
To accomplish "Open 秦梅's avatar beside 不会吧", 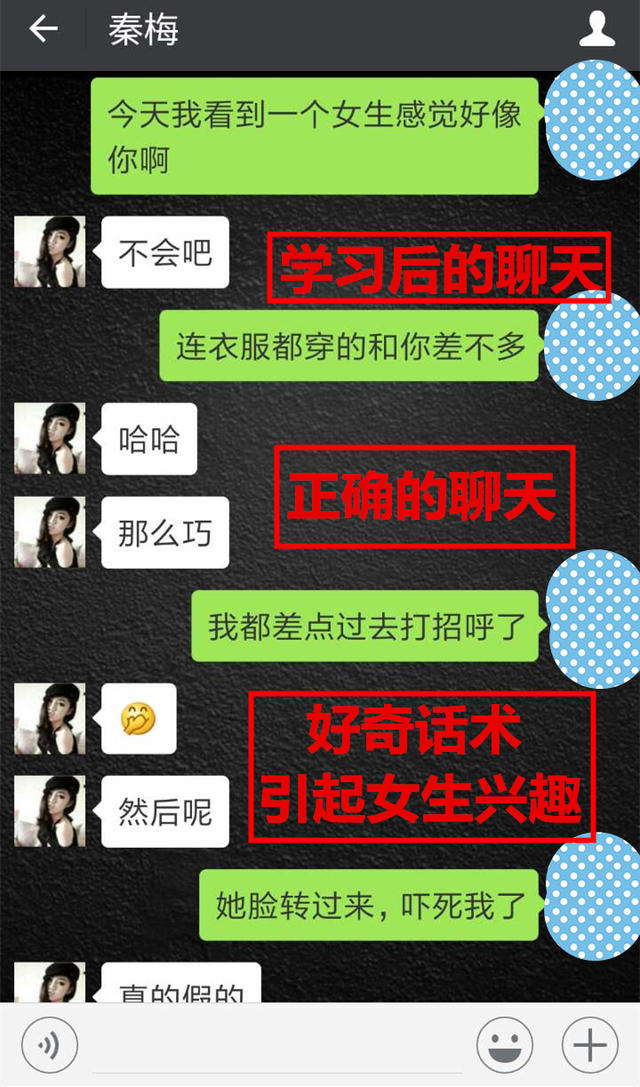I will click(x=50, y=252).
